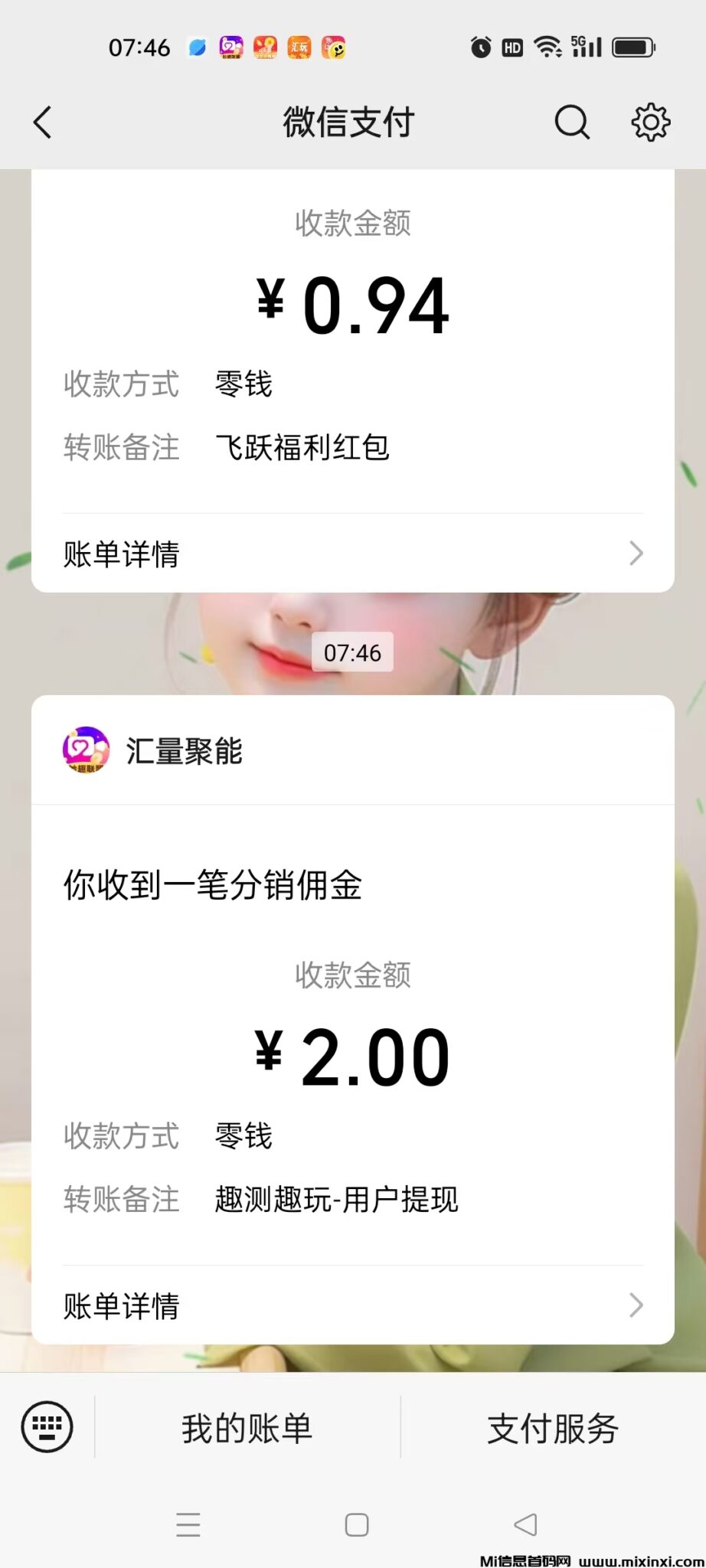Tap the blue browser notification icon
The image size is (706, 1568).
coord(196,47)
